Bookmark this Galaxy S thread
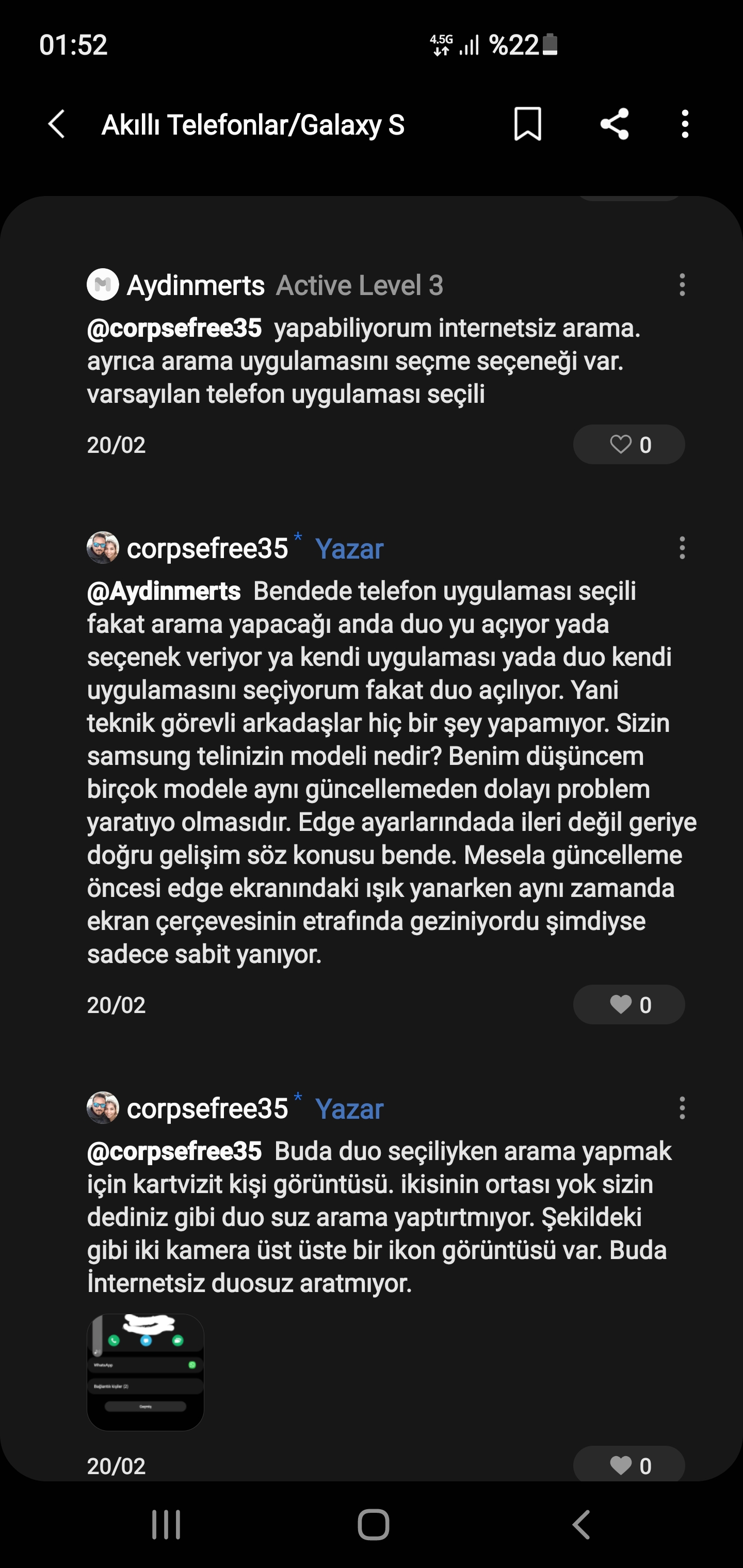Image resolution: width=743 pixels, height=1568 pixels. [527, 124]
